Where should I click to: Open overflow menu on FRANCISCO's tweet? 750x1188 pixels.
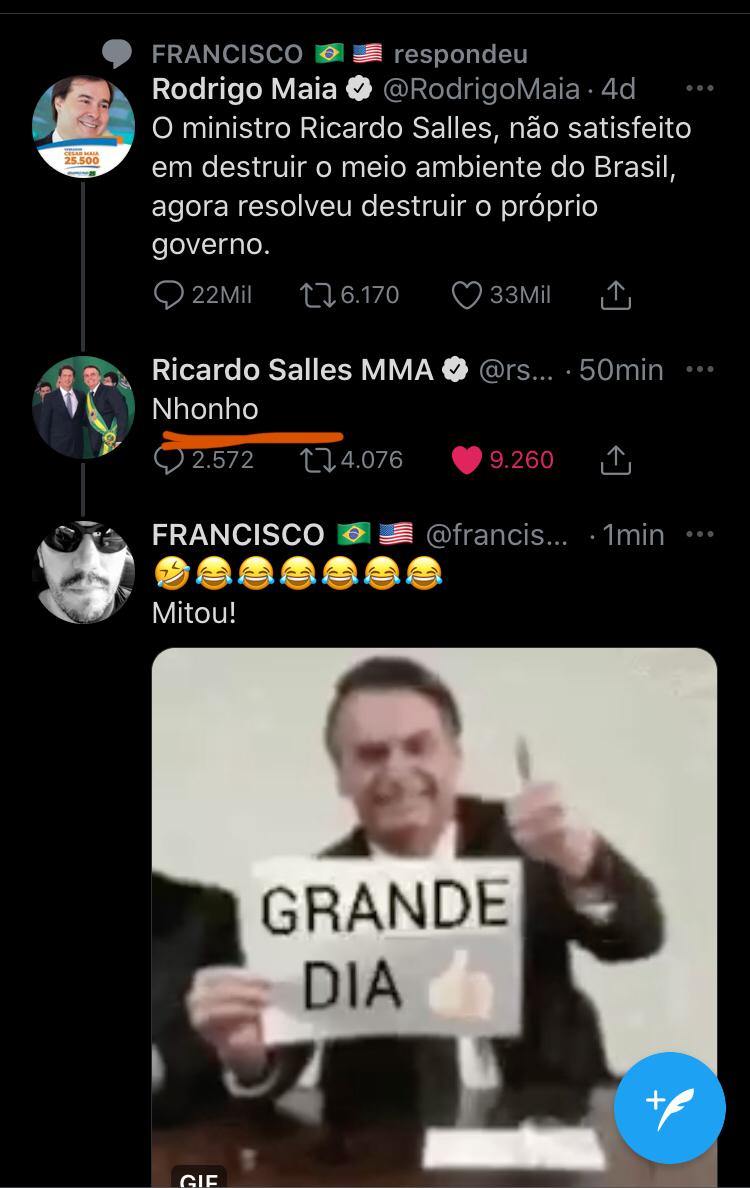[x=699, y=535]
